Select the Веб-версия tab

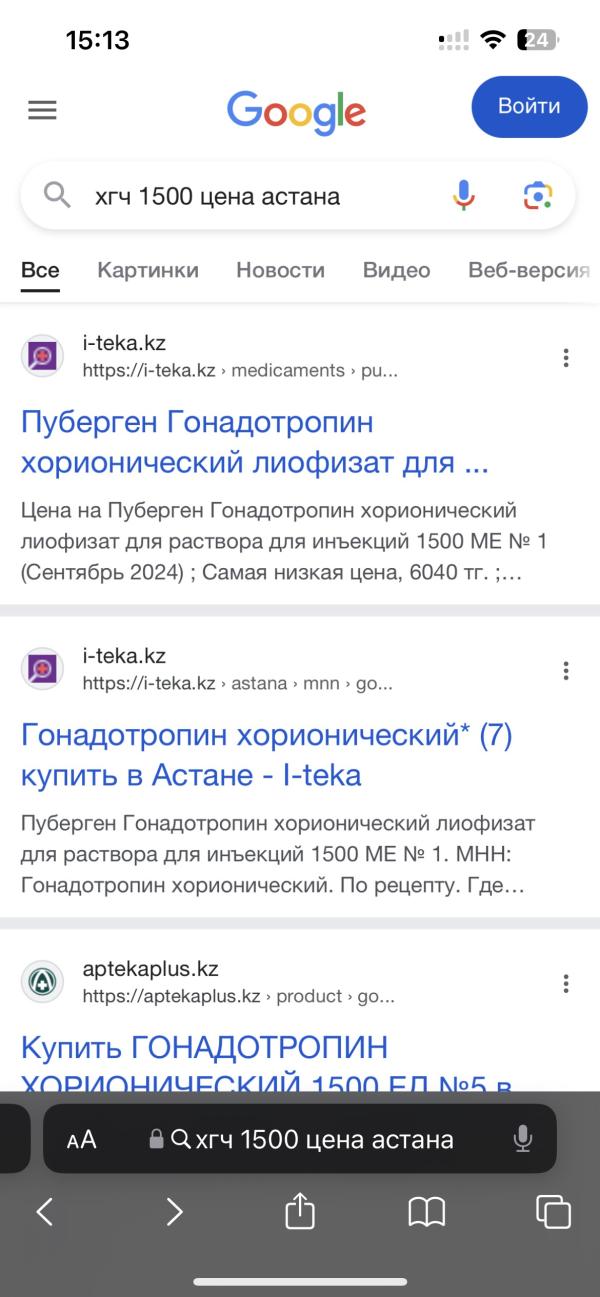click(x=529, y=270)
